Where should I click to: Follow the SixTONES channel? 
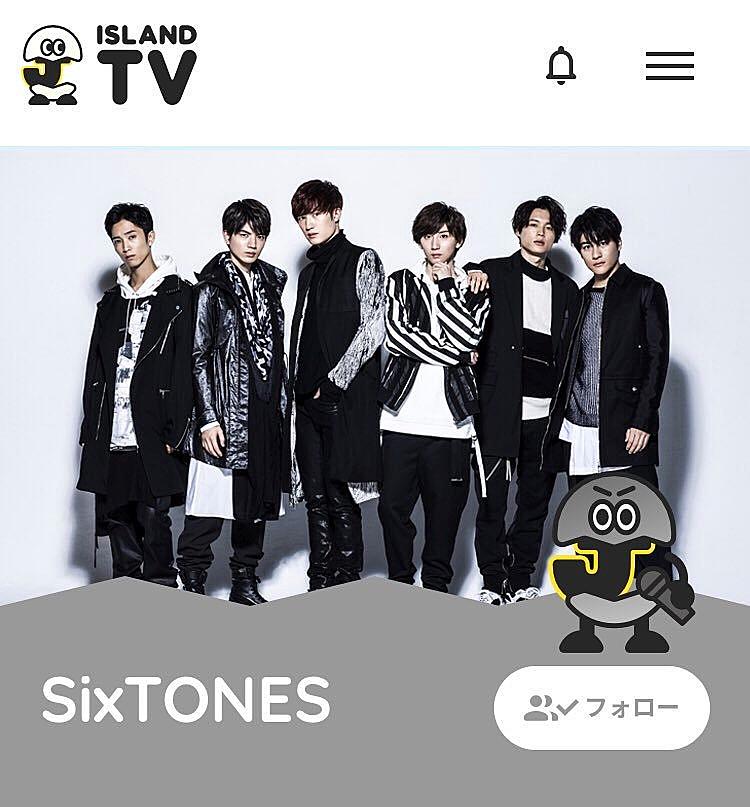click(602, 708)
